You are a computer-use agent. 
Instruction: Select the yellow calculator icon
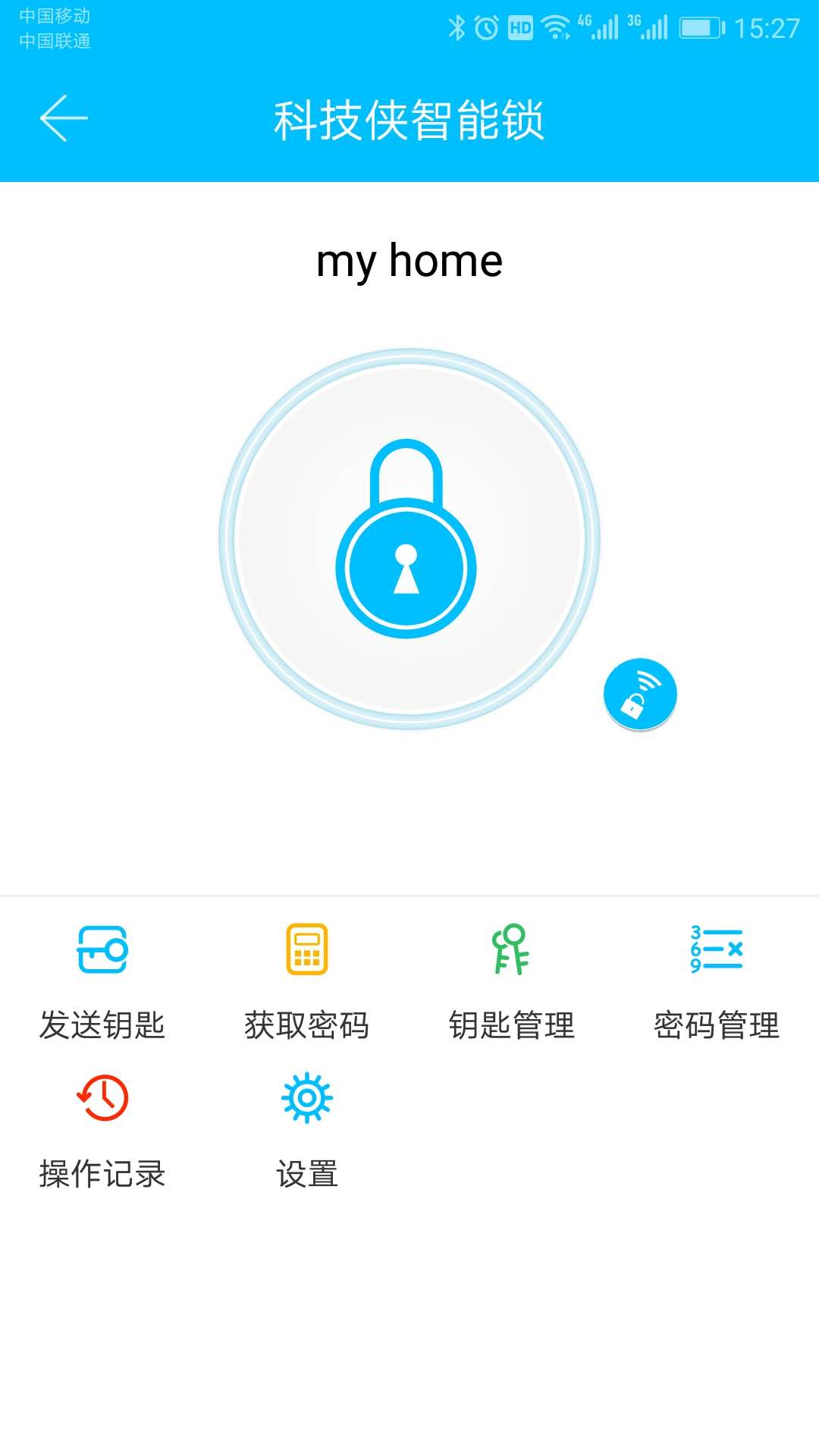tap(306, 954)
